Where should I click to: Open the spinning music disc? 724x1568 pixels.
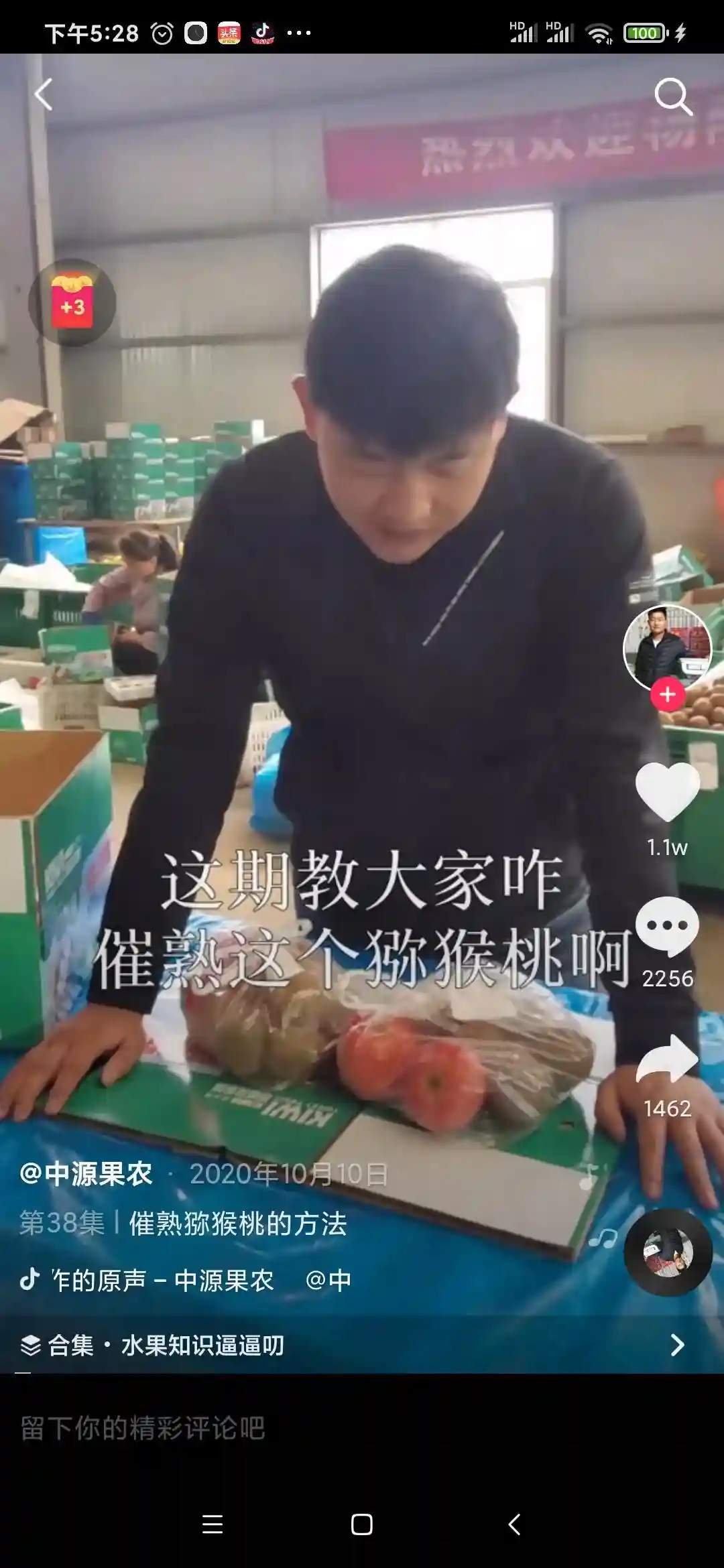668,1252
